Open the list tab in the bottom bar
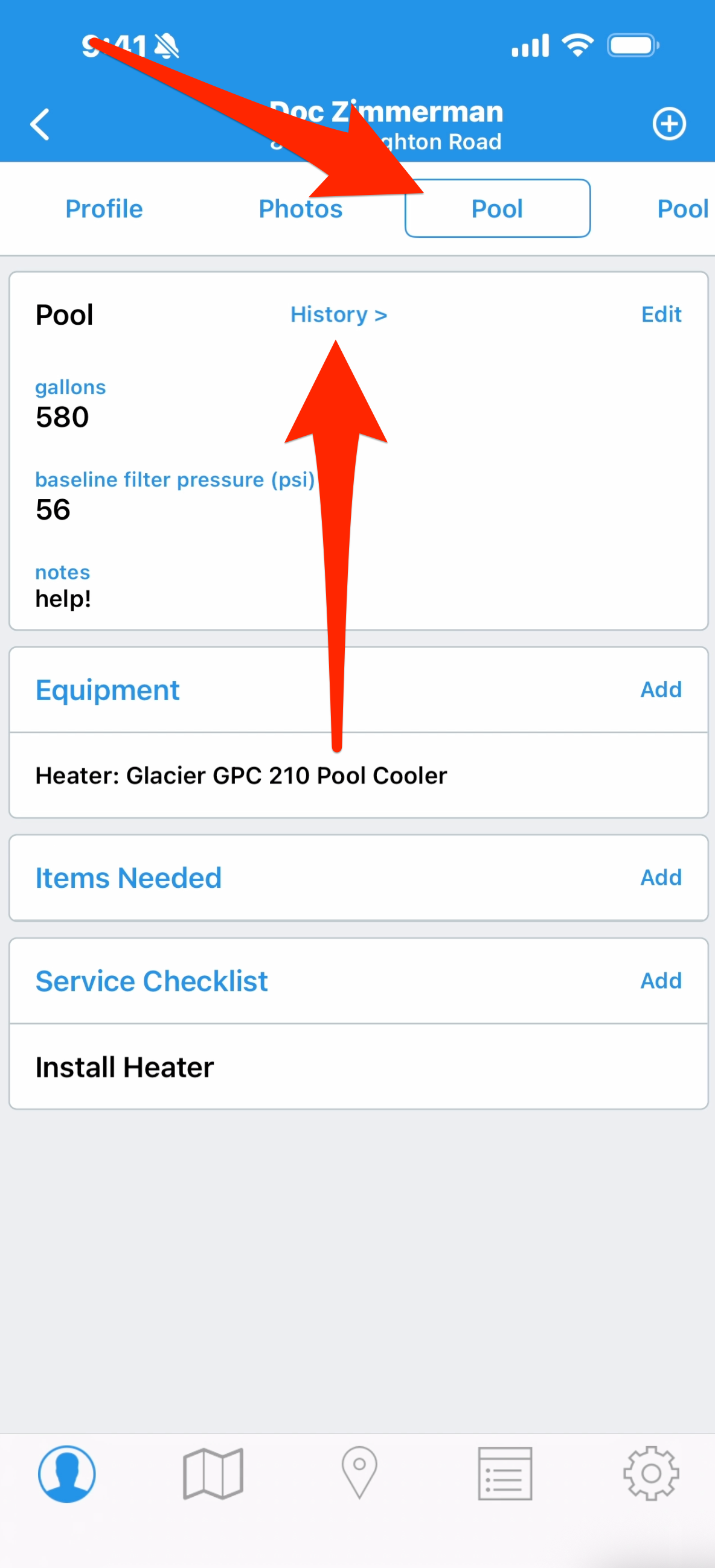This screenshot has width=715, height=1568. point(505,1474)
